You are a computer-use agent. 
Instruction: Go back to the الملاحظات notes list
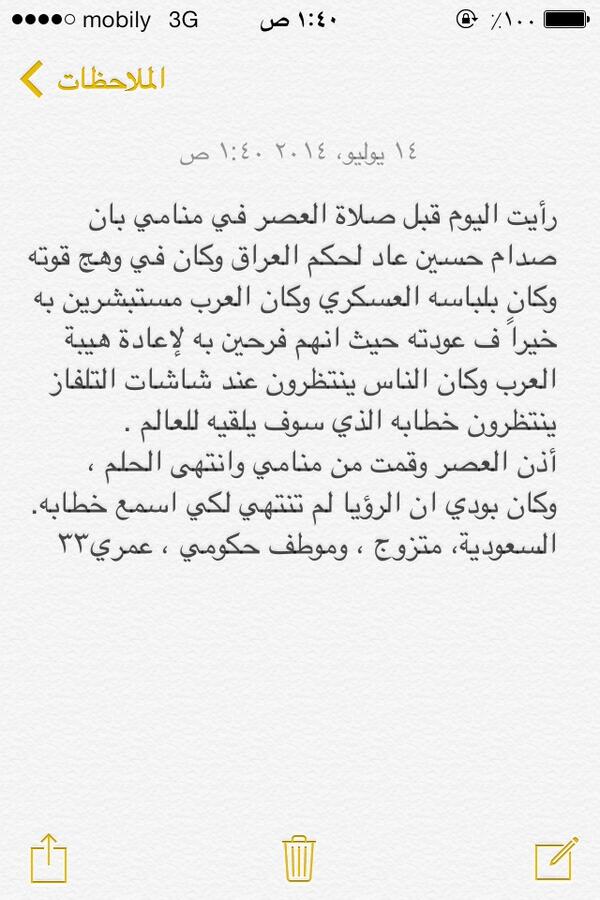tap(92, 79)
